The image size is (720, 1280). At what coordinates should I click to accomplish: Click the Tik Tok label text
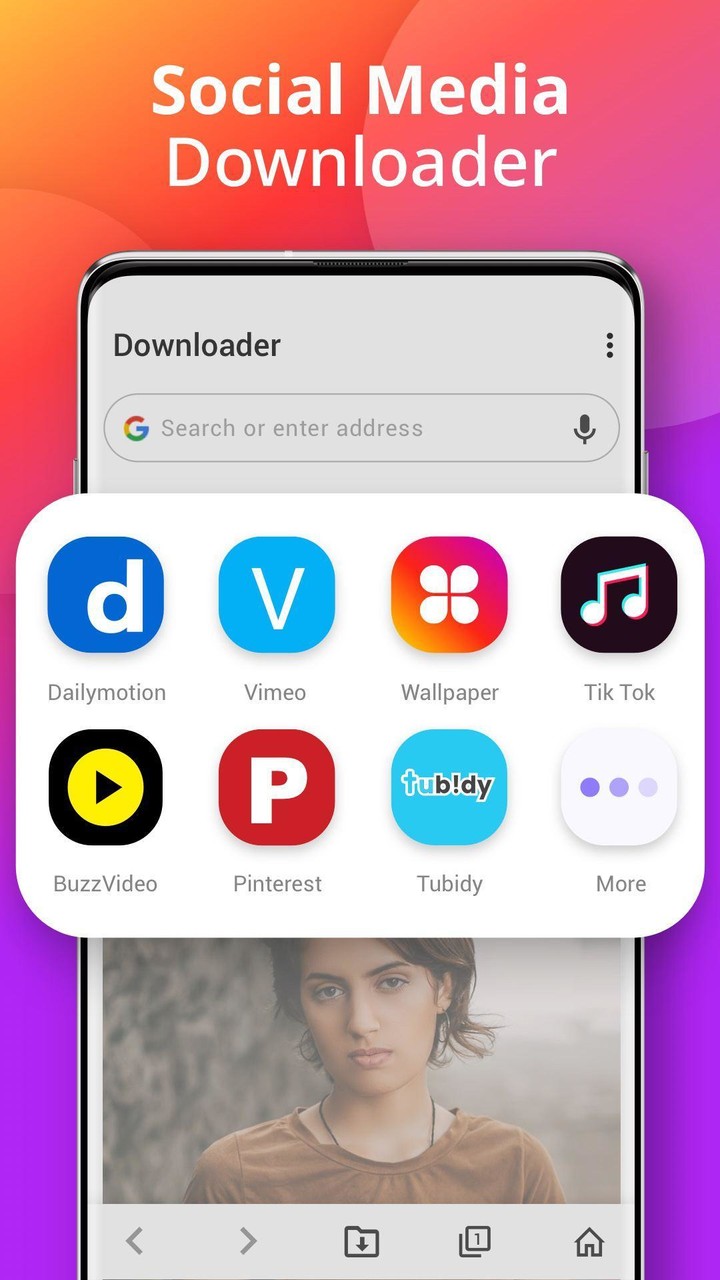(619, 691)
